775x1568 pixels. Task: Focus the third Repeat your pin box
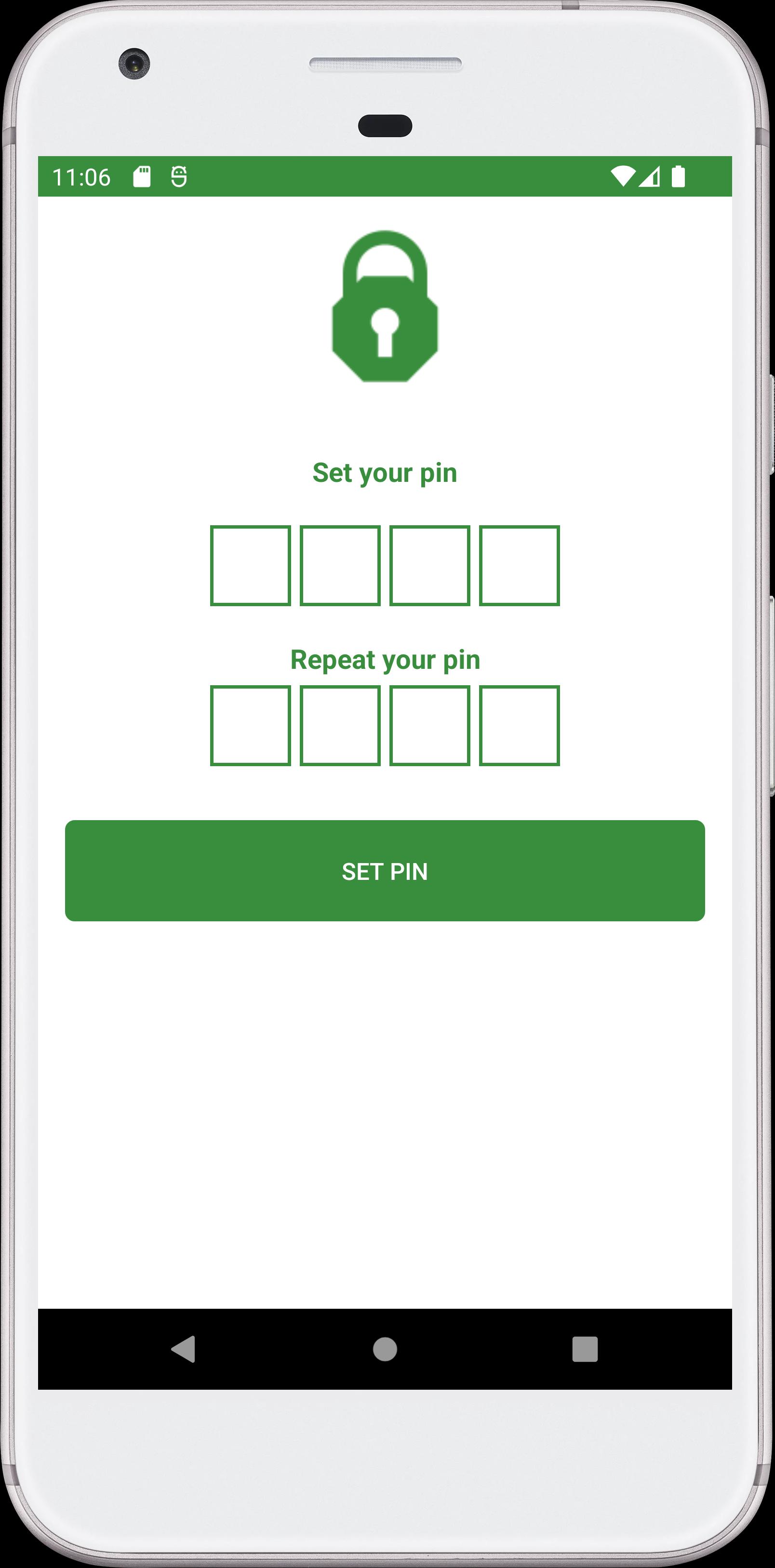[430, 726]
